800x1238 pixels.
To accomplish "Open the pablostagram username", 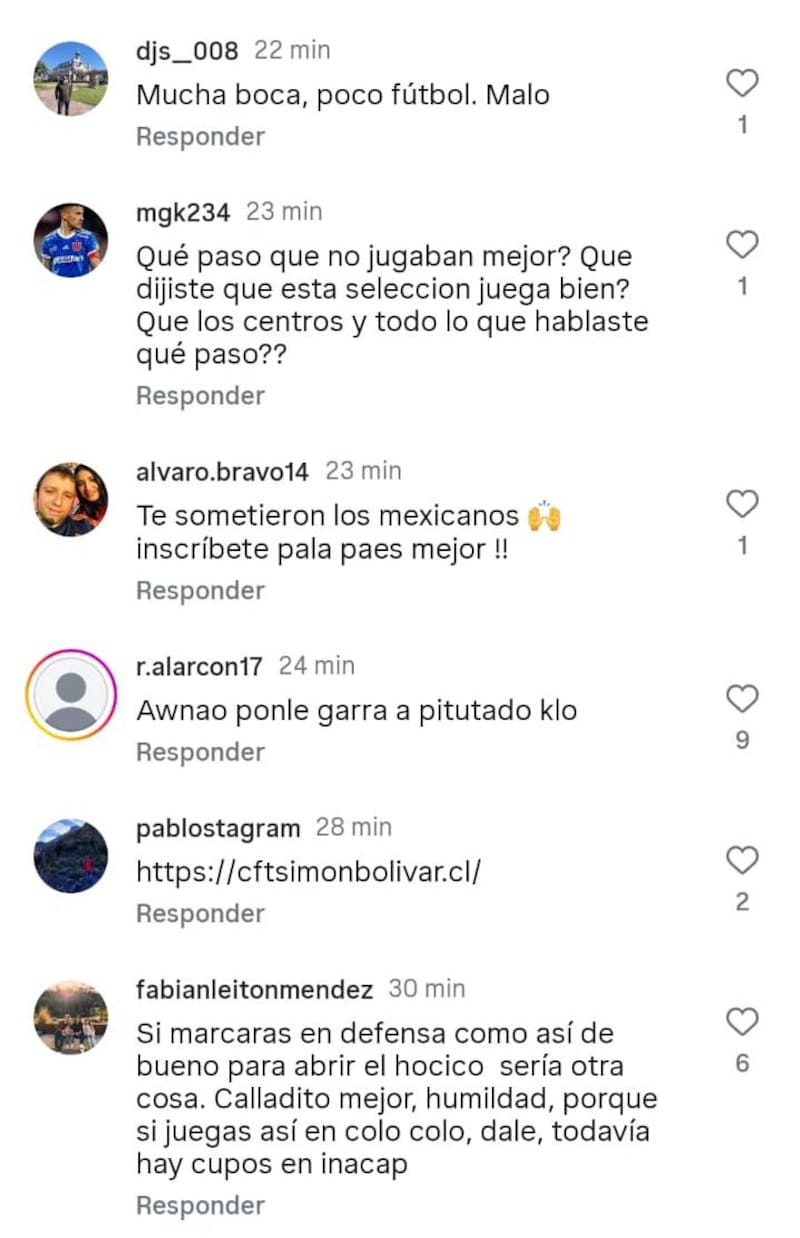I will coord(218,828).
